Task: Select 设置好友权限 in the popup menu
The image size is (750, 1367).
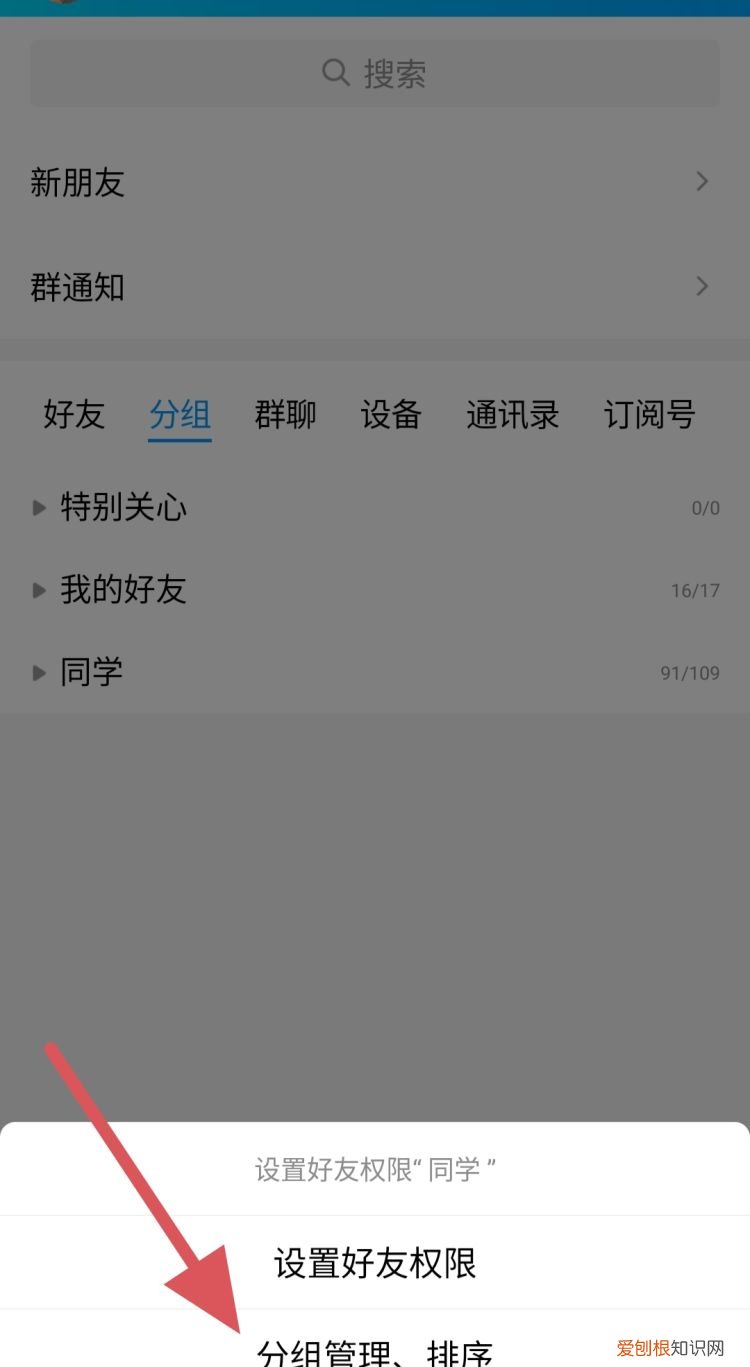Action: pyautogui.click(x=375, y=1264)
